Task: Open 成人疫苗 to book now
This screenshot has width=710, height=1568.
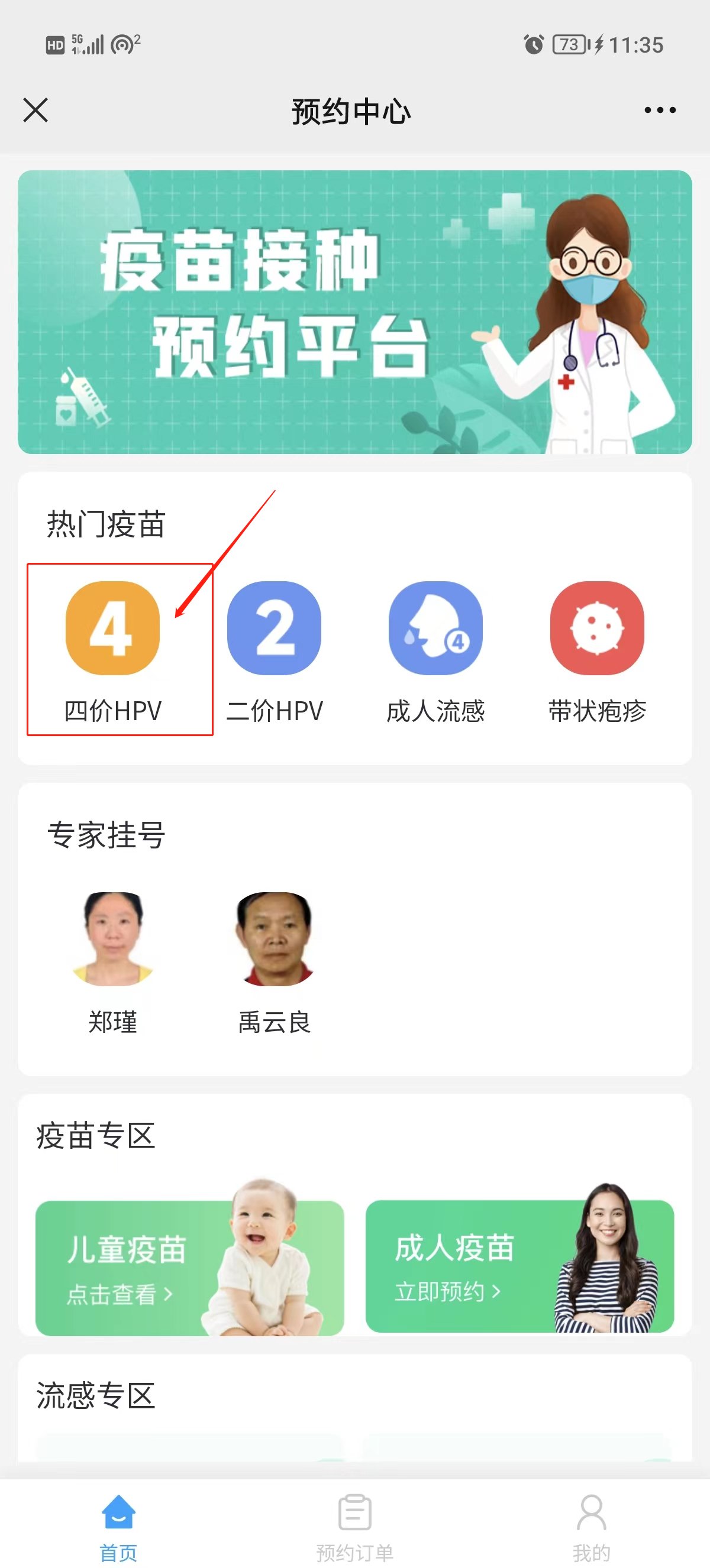Action: [x=519, y=1266]
